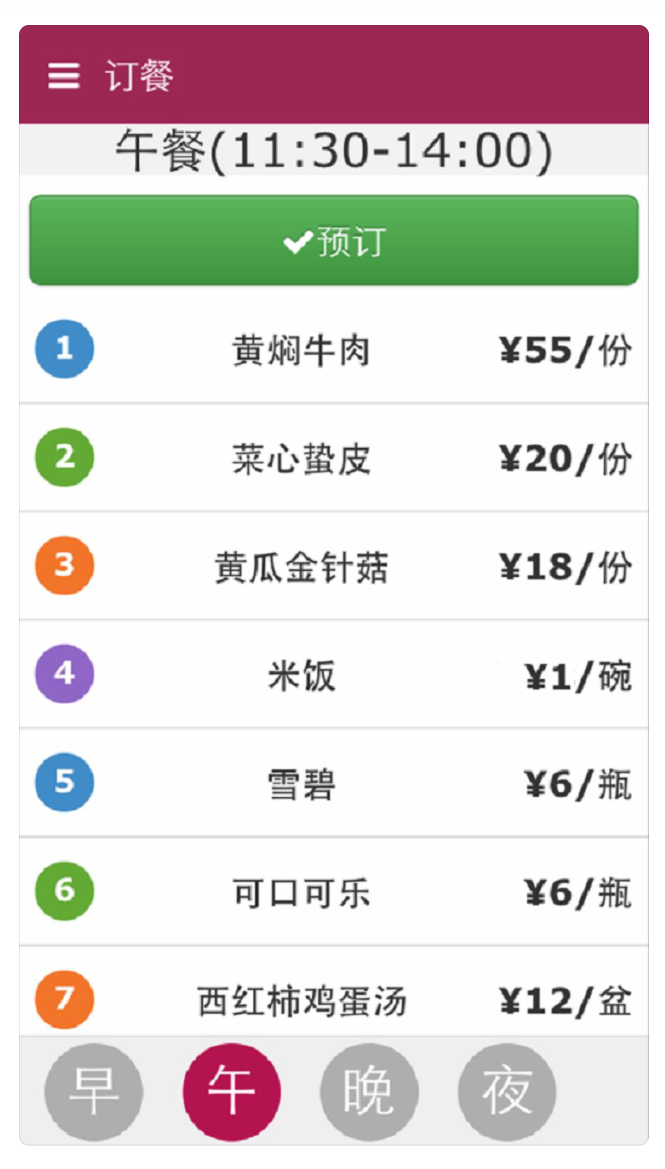
Task: Select 可口可乐 from the list
Action: (334, 892)
